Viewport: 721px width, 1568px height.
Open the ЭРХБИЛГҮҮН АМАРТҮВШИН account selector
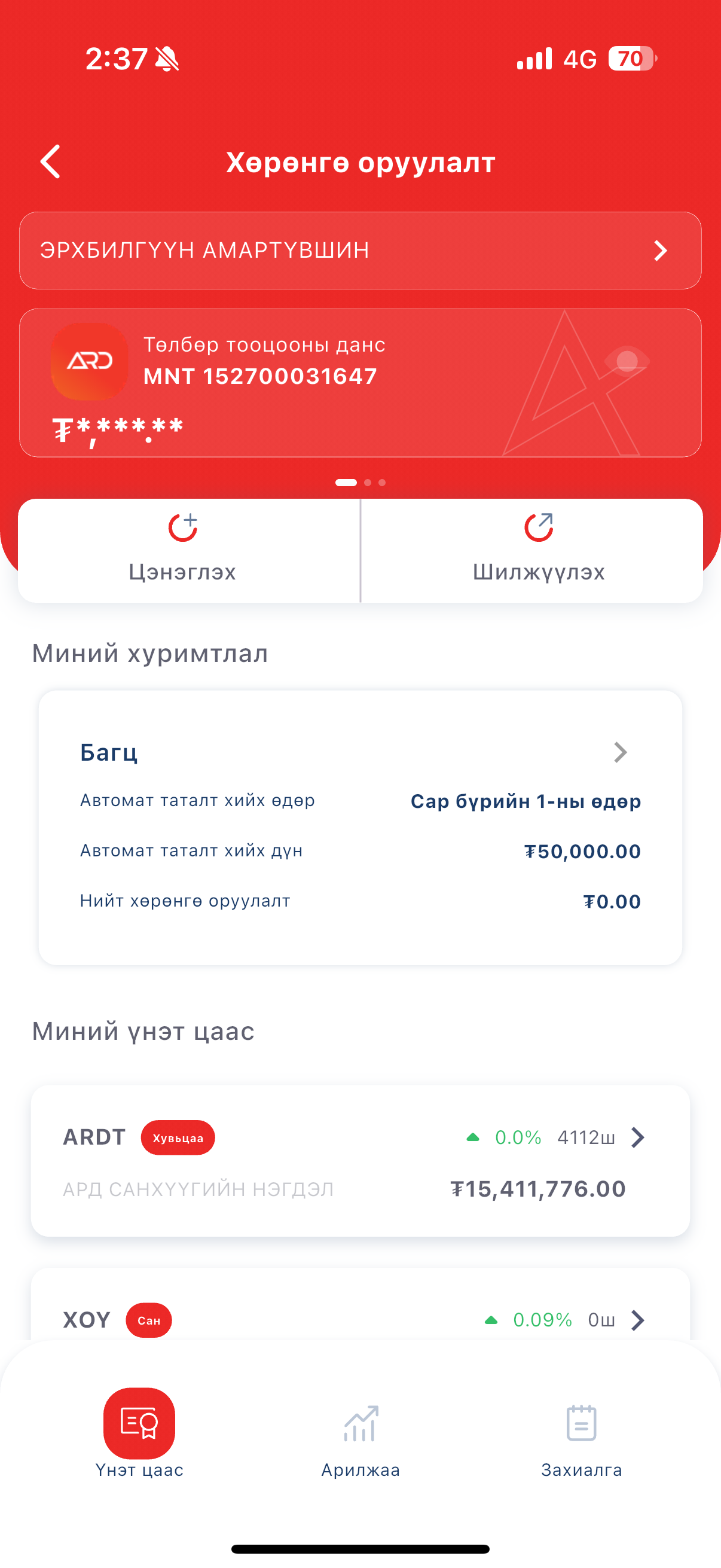360,250
